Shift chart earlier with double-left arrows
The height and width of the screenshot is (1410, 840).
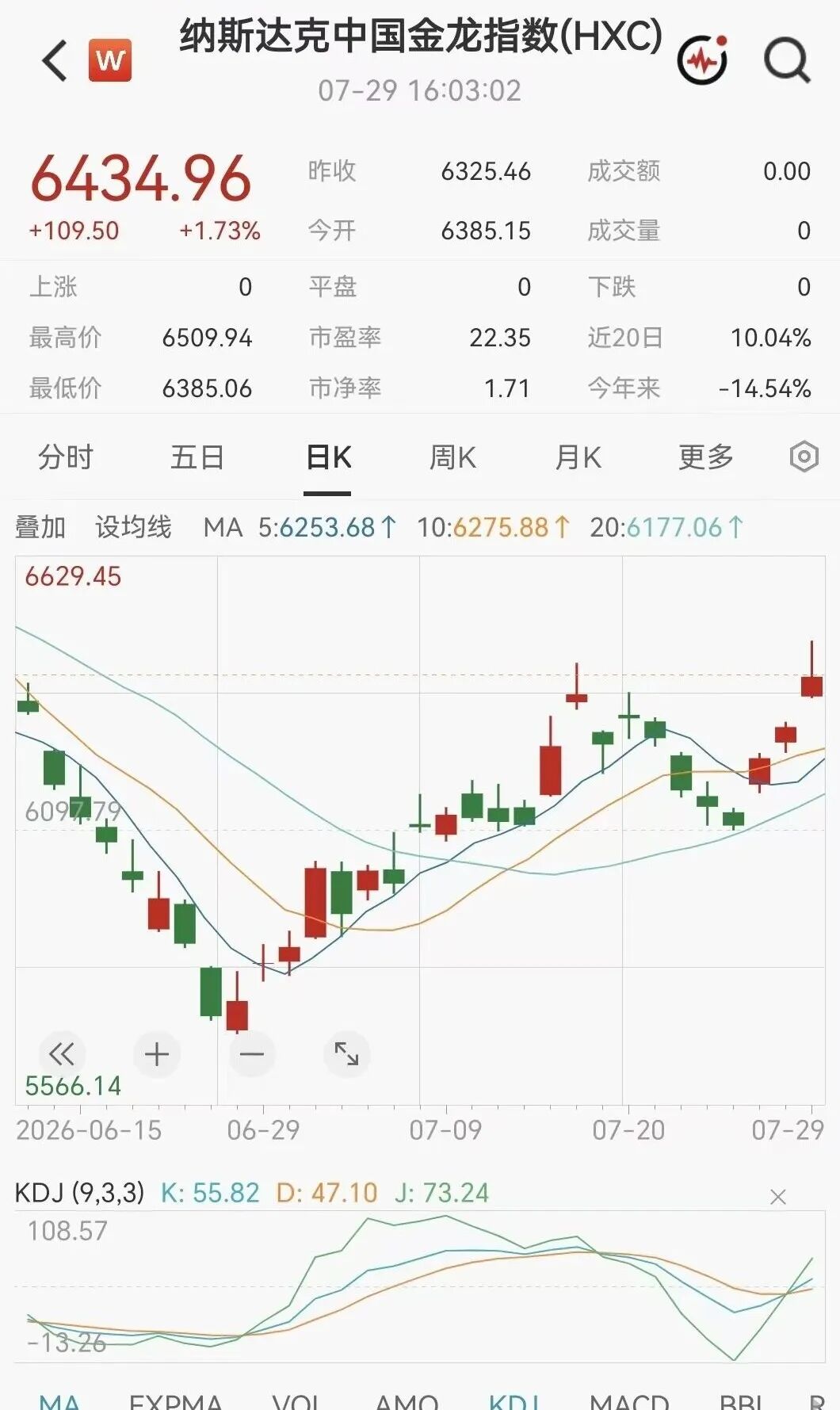click(62, 1054)
